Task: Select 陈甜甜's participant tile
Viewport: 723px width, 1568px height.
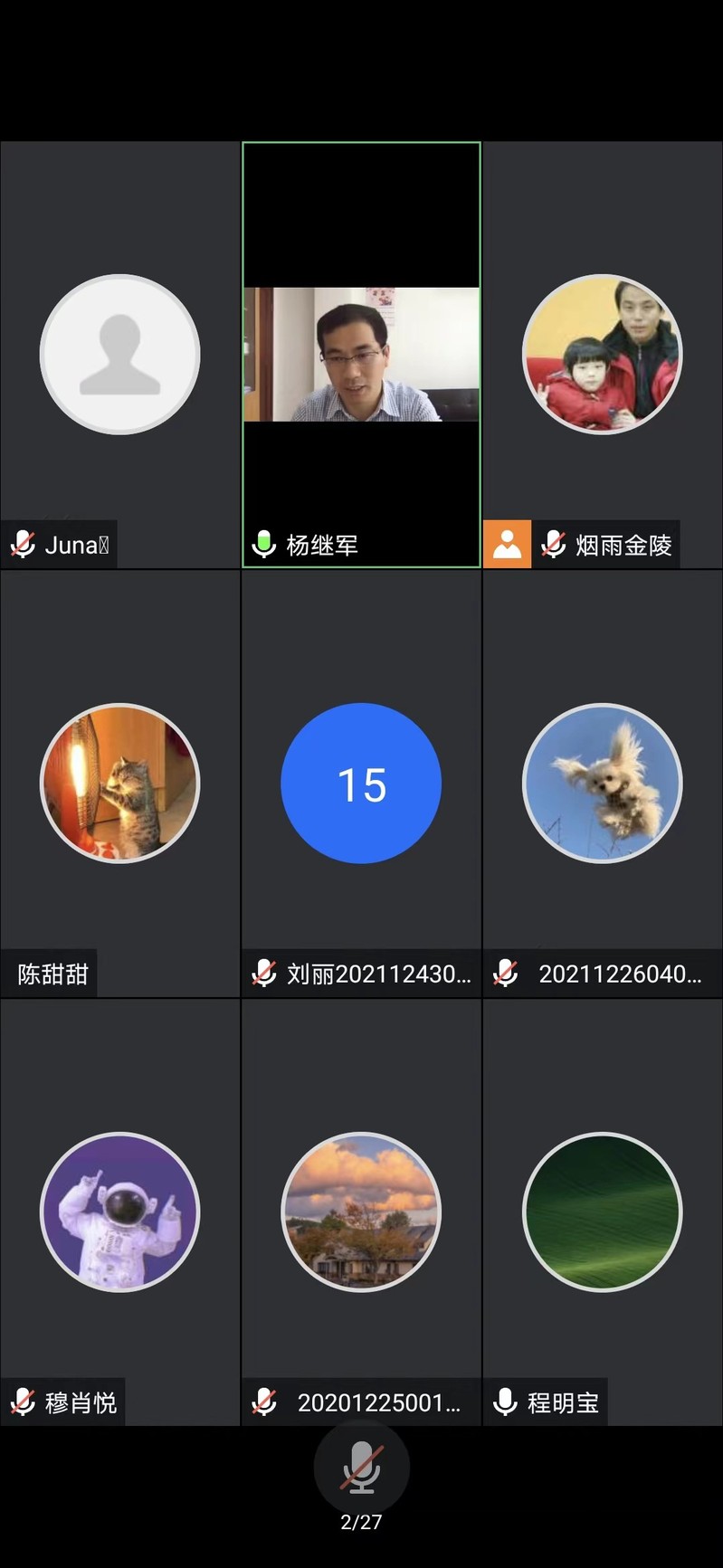Action: point(119,784)
